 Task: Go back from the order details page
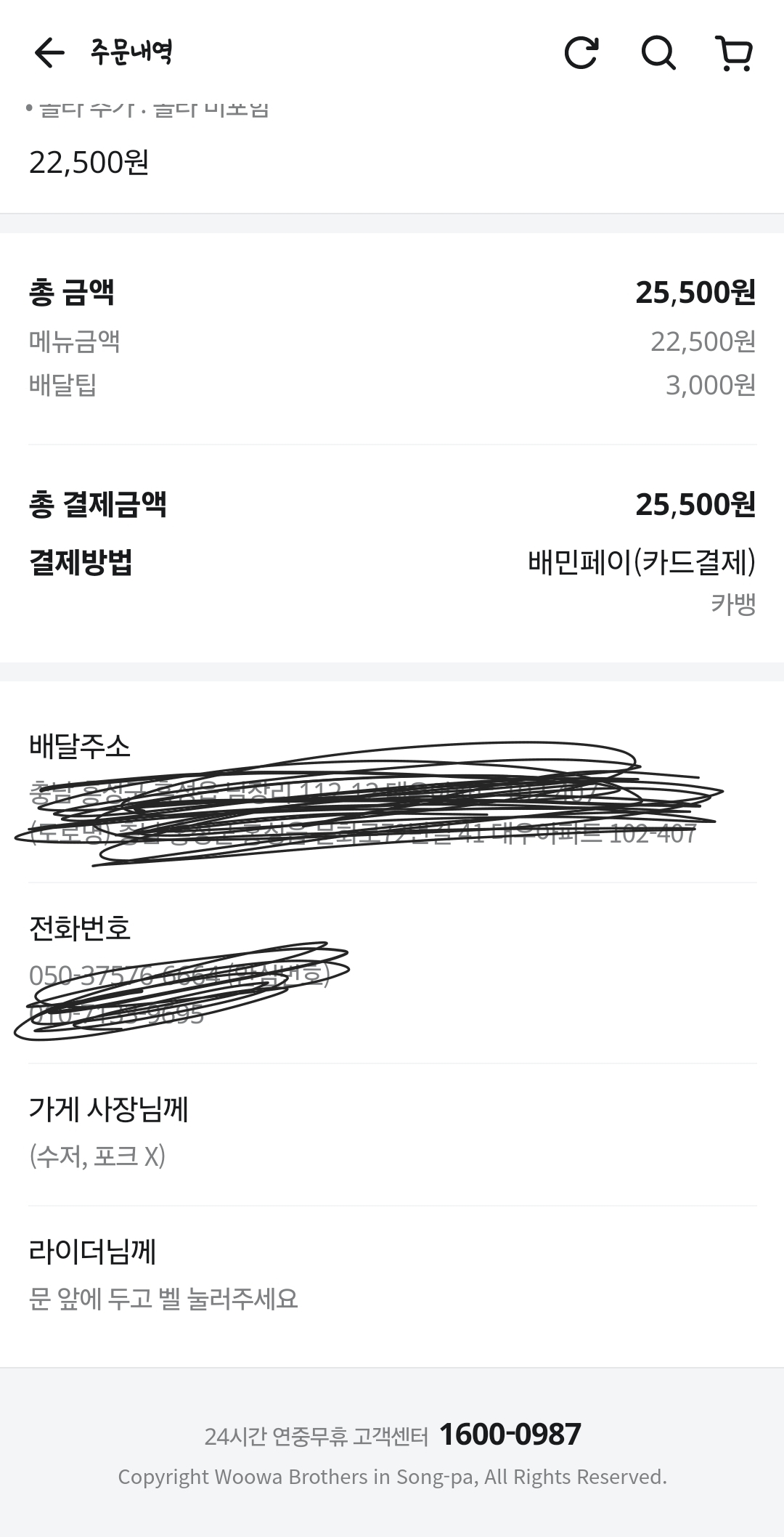49,53
